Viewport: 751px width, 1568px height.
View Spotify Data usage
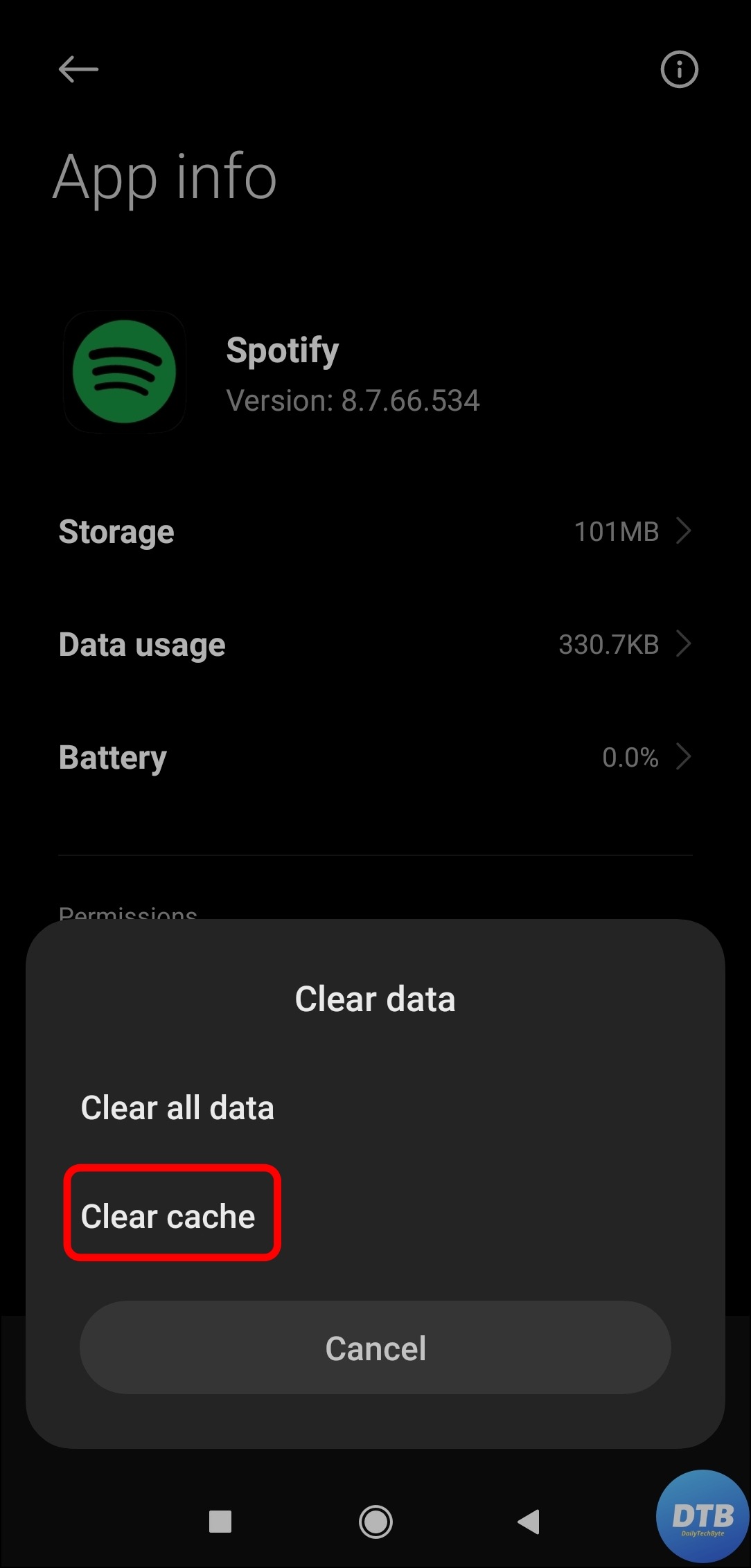[375, 645]
